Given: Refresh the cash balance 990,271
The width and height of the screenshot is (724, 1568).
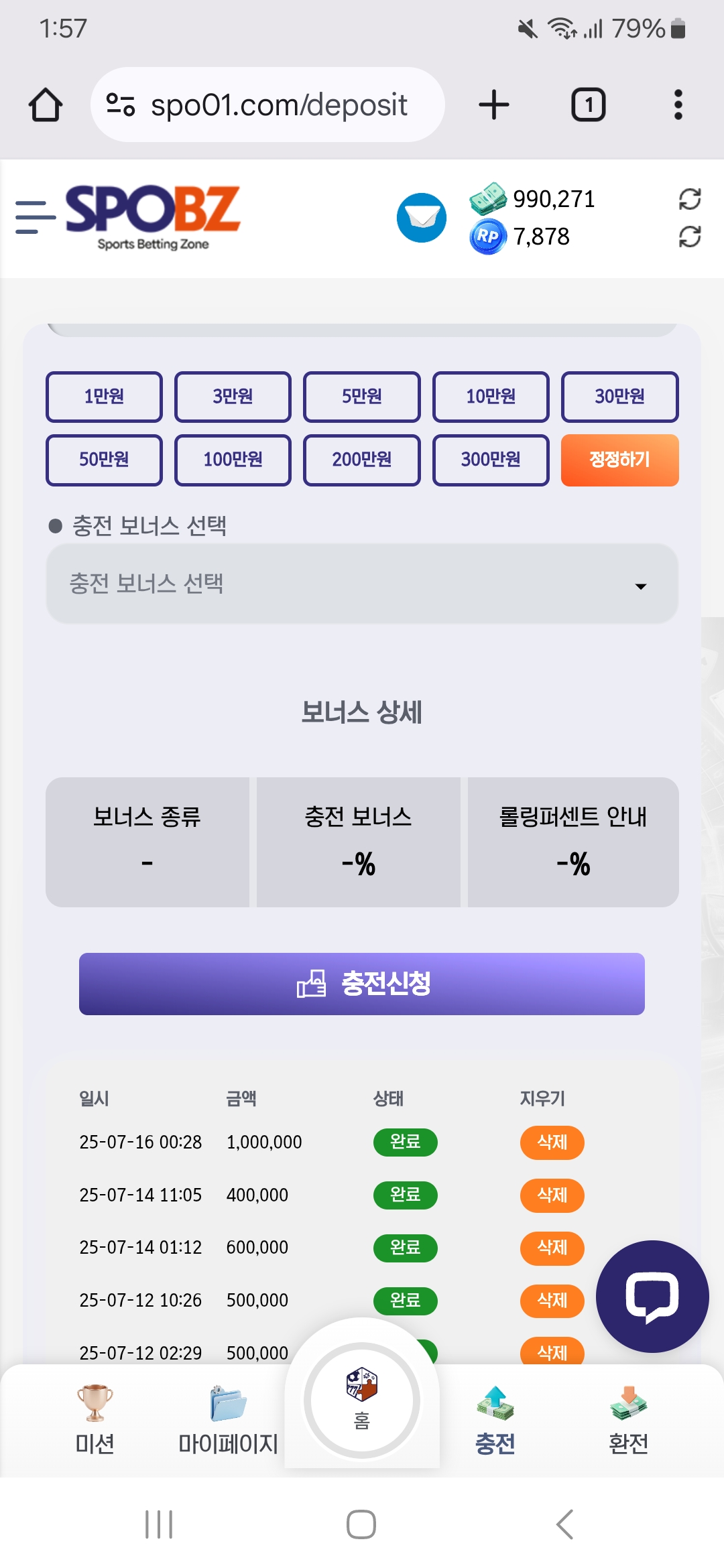Looking at the screenshot, I should coord(690,199).
